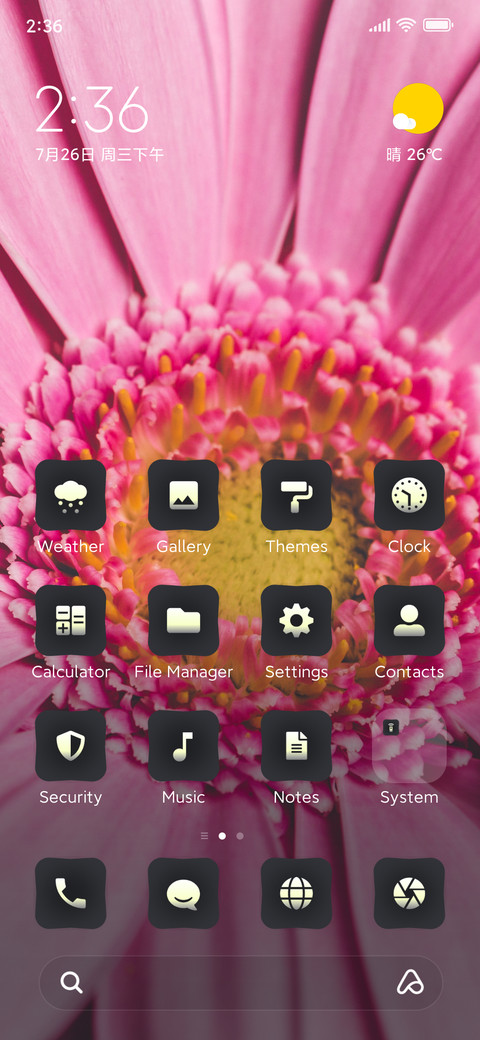The height and width of the screenshot is (1040, 480).
Task: Open the Settings app
Action: click(296, 620)
